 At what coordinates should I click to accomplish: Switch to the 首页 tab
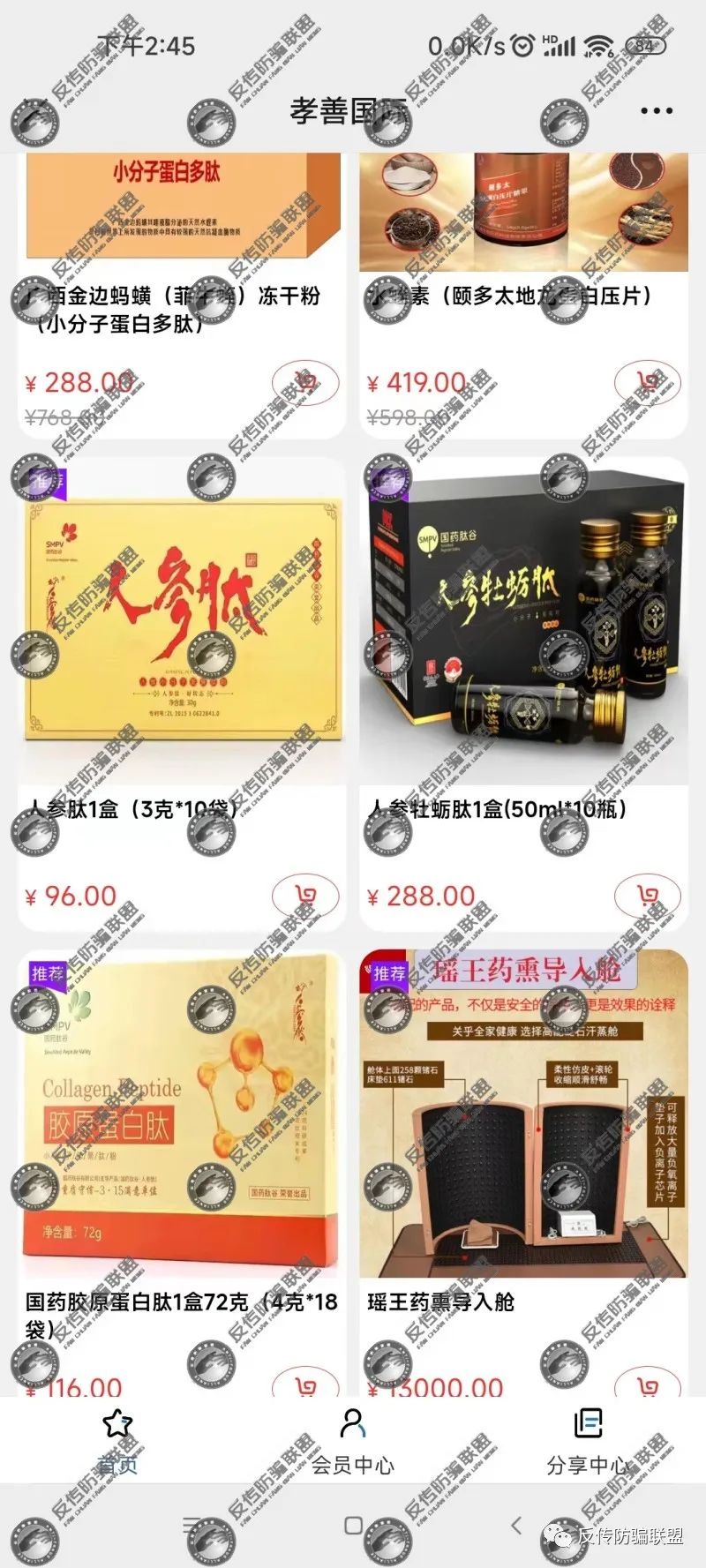click(117, 1442)
